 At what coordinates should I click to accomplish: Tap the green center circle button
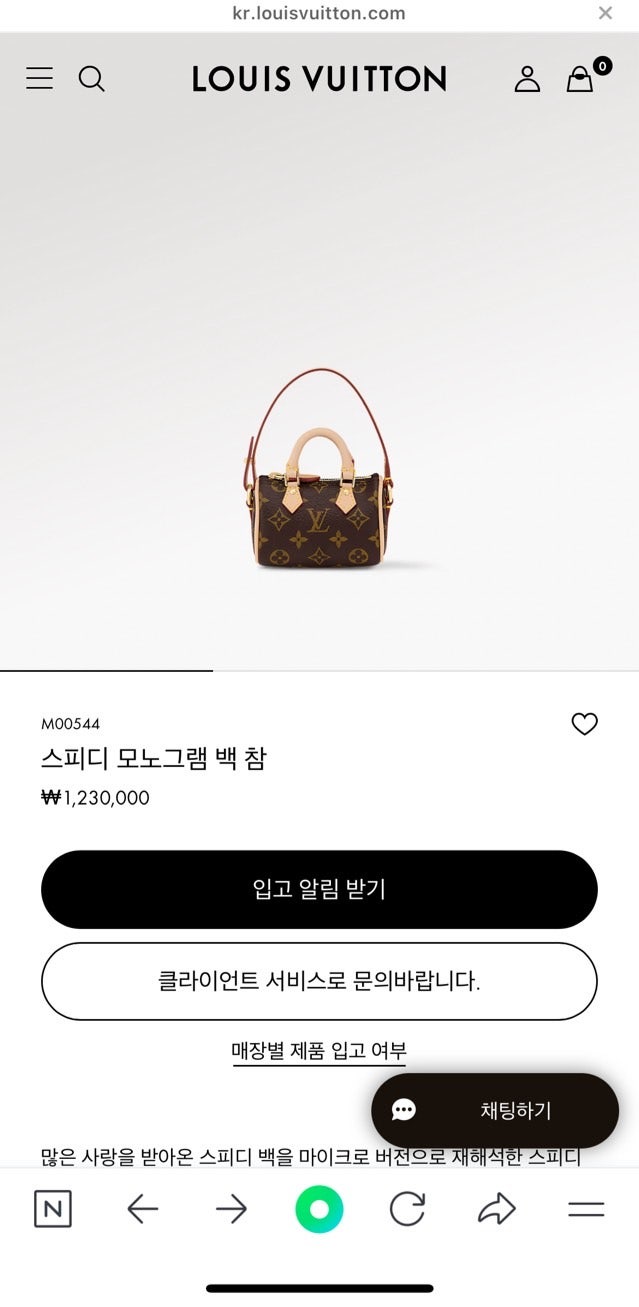(x=319, y=1210)
